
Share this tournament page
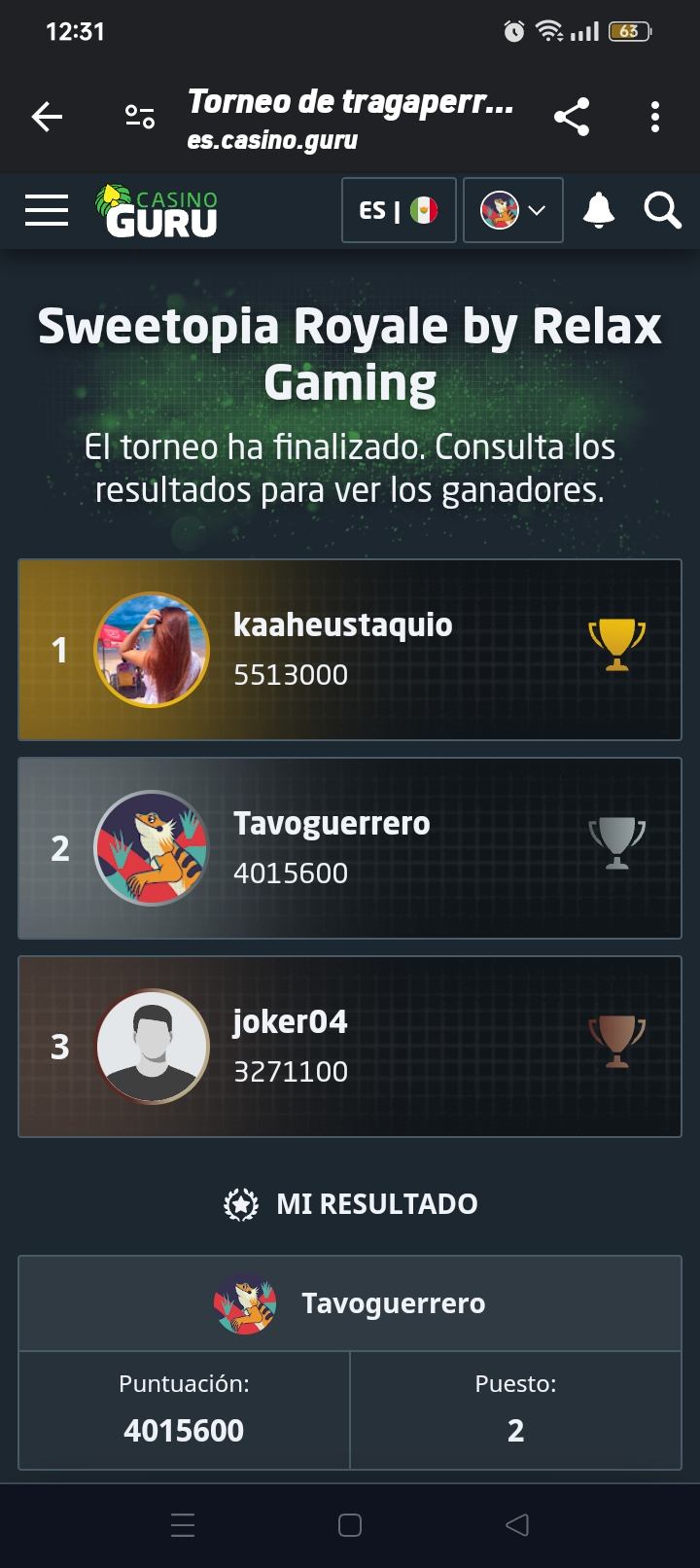(572, 118)
